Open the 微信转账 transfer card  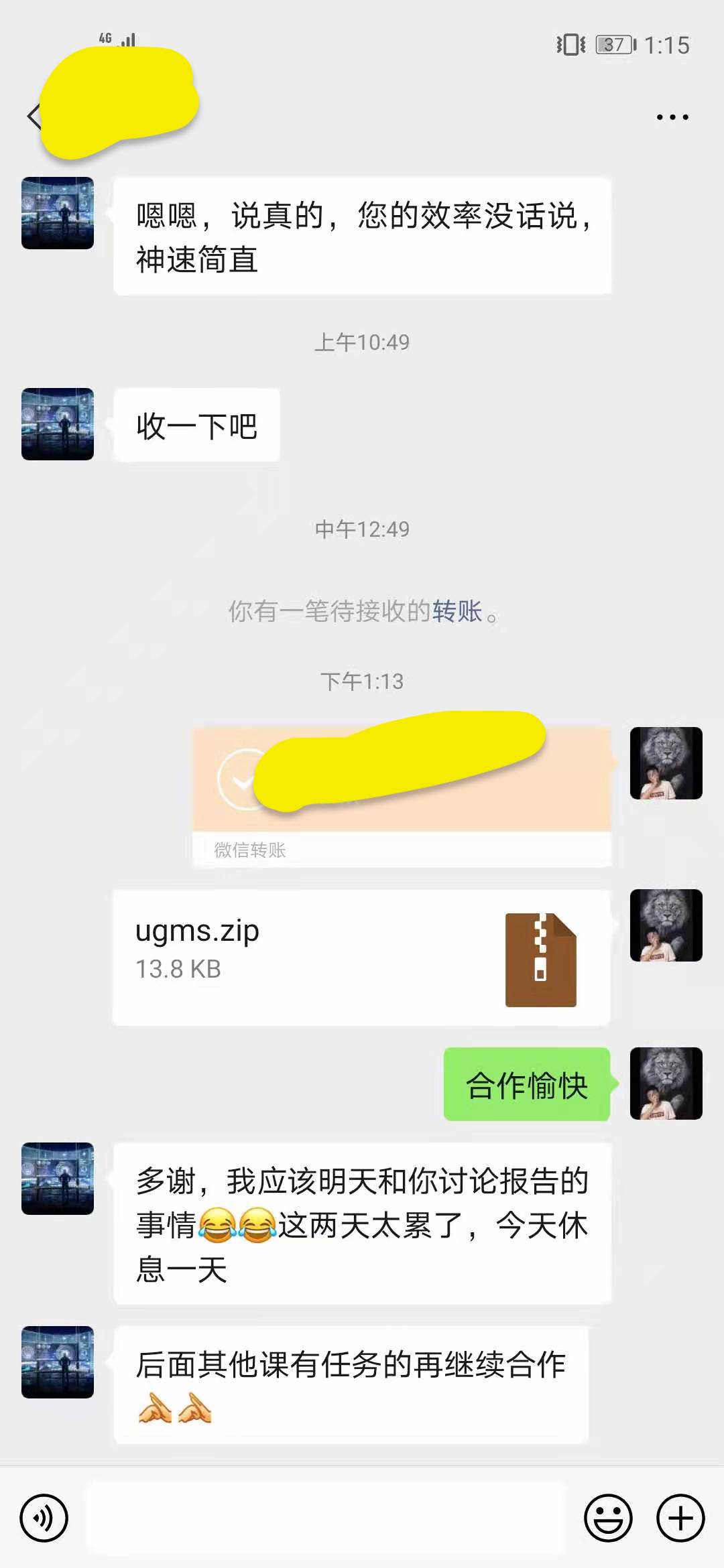[402, 796]
